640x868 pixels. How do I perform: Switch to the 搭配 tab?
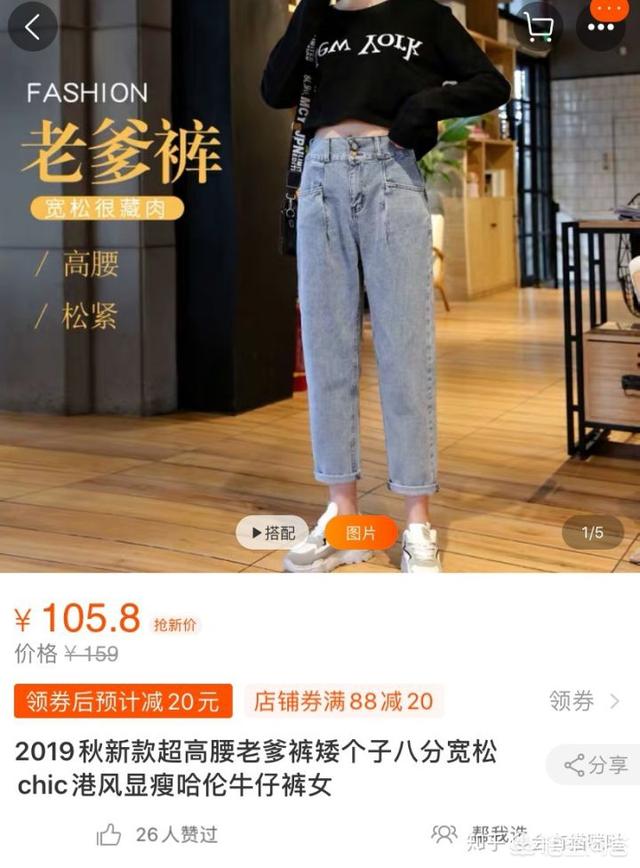tap(273, 533)
